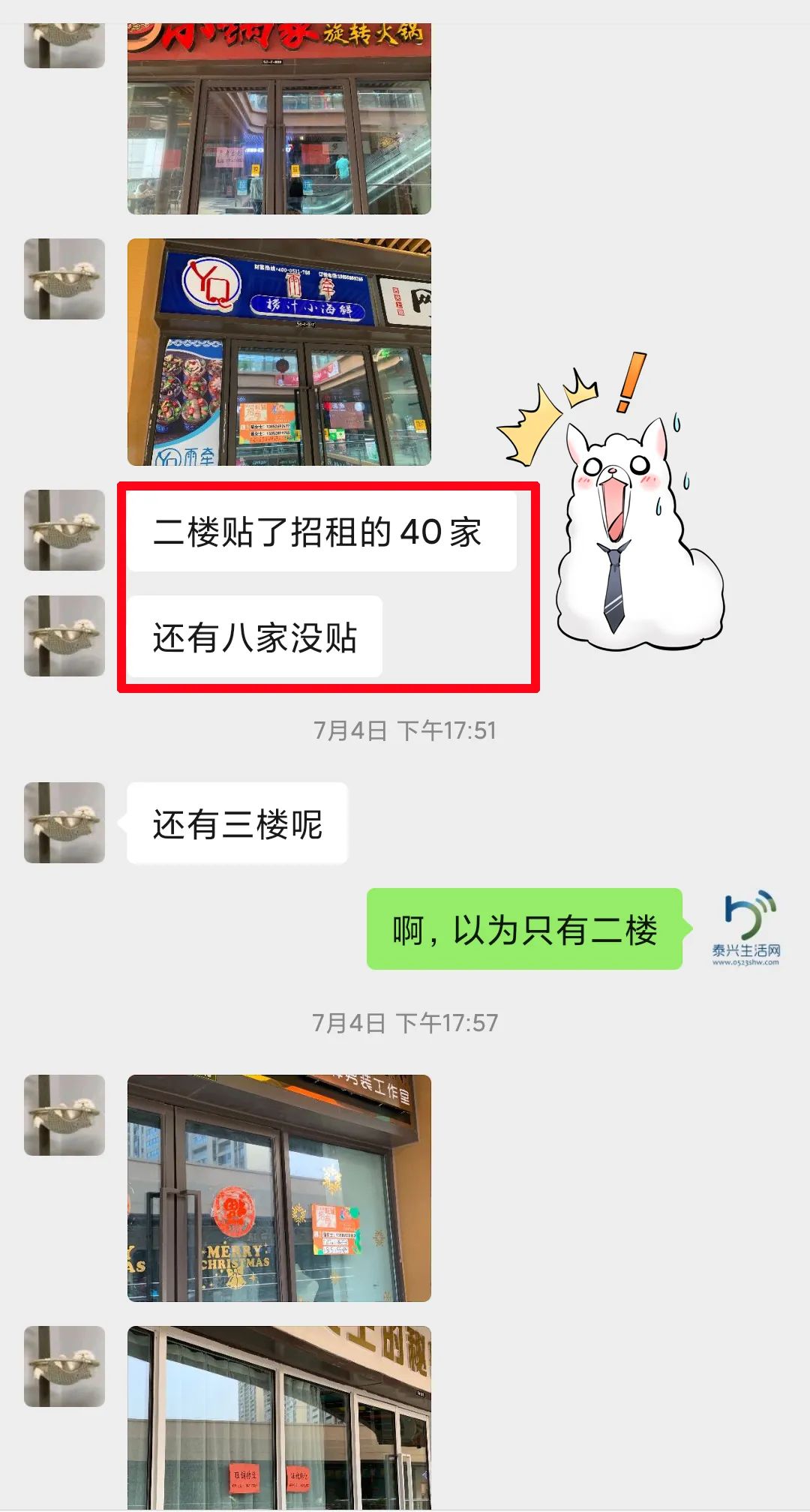
Task: Open the Merry Christmas window photo
Action: click(x=279, y=1188)
